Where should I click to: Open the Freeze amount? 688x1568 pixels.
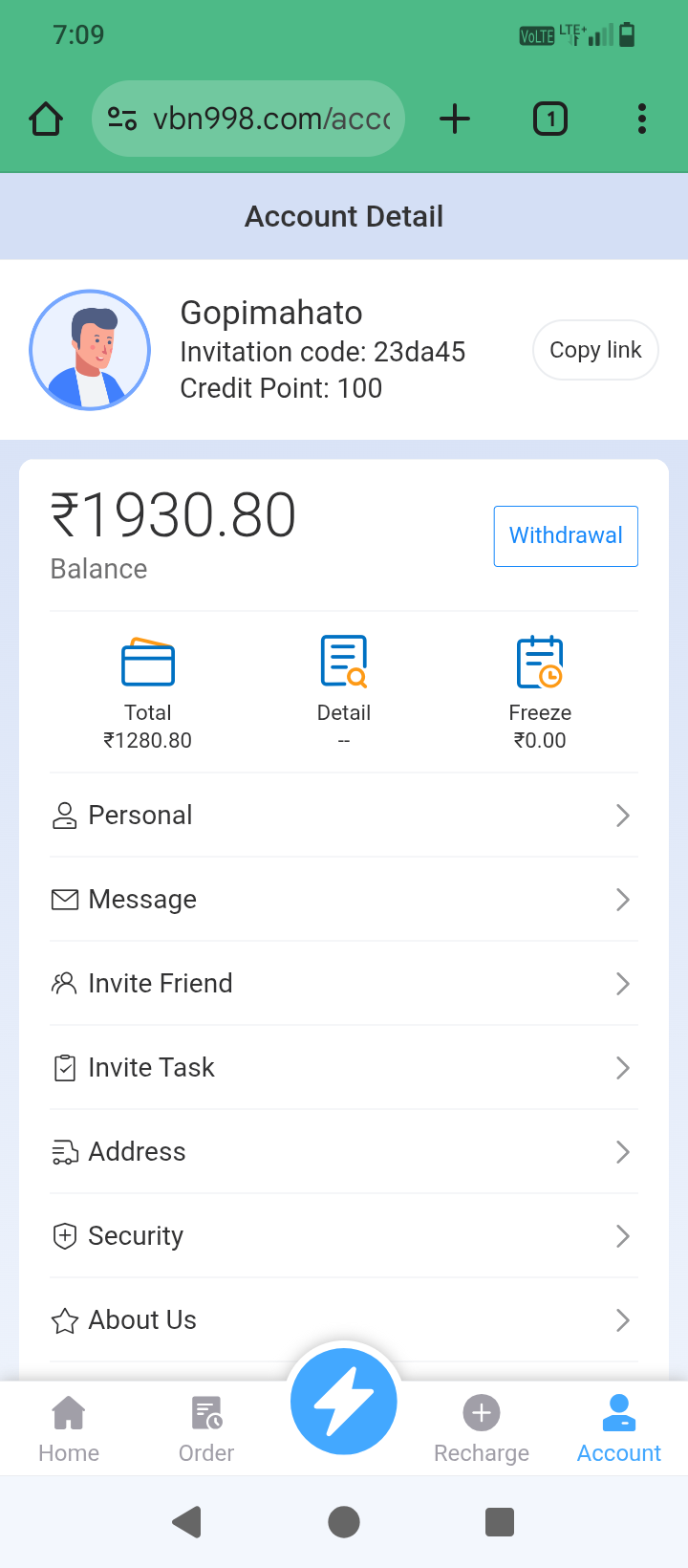tap(540, 690)
